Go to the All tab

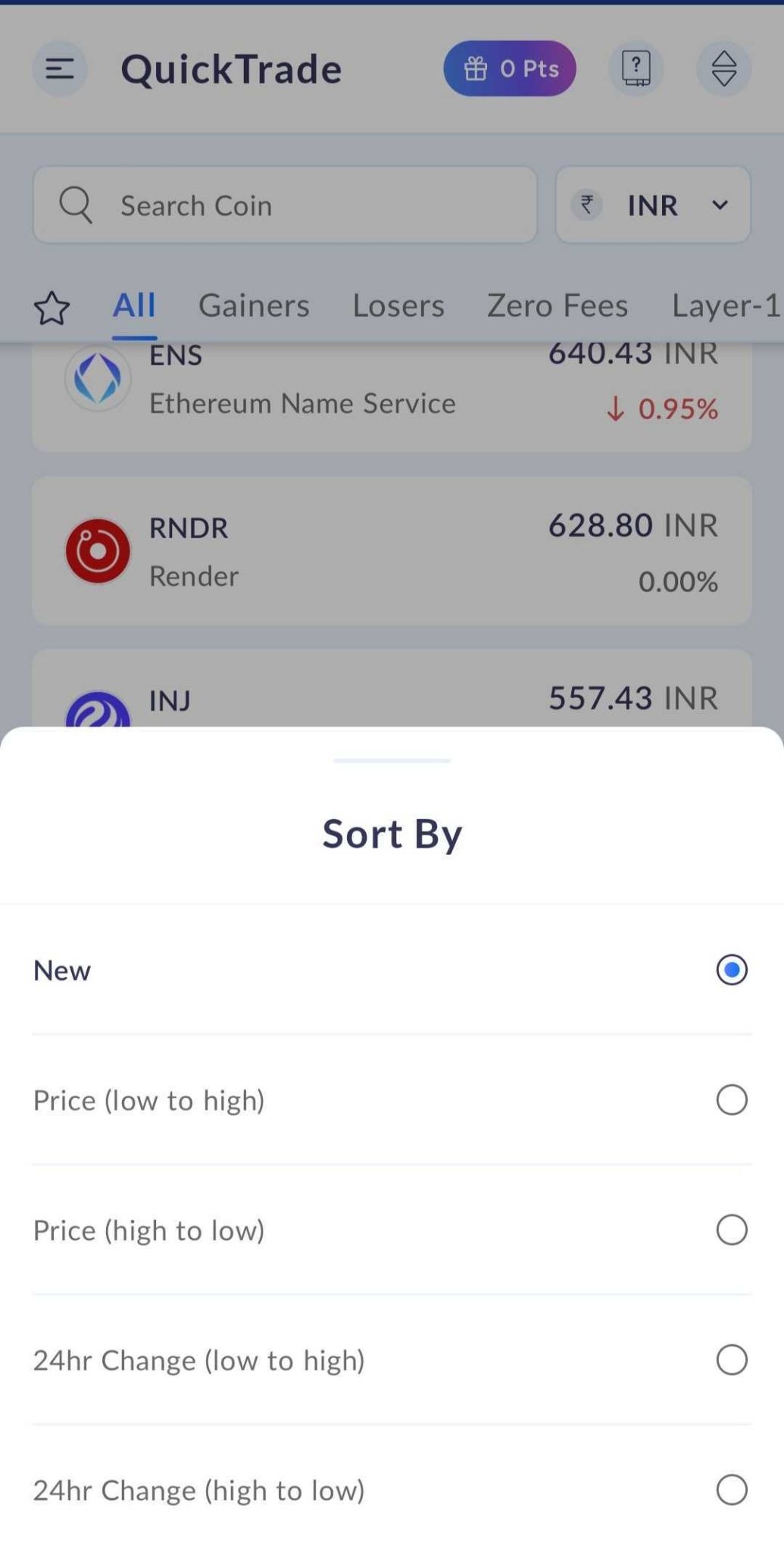click(134, 305)
